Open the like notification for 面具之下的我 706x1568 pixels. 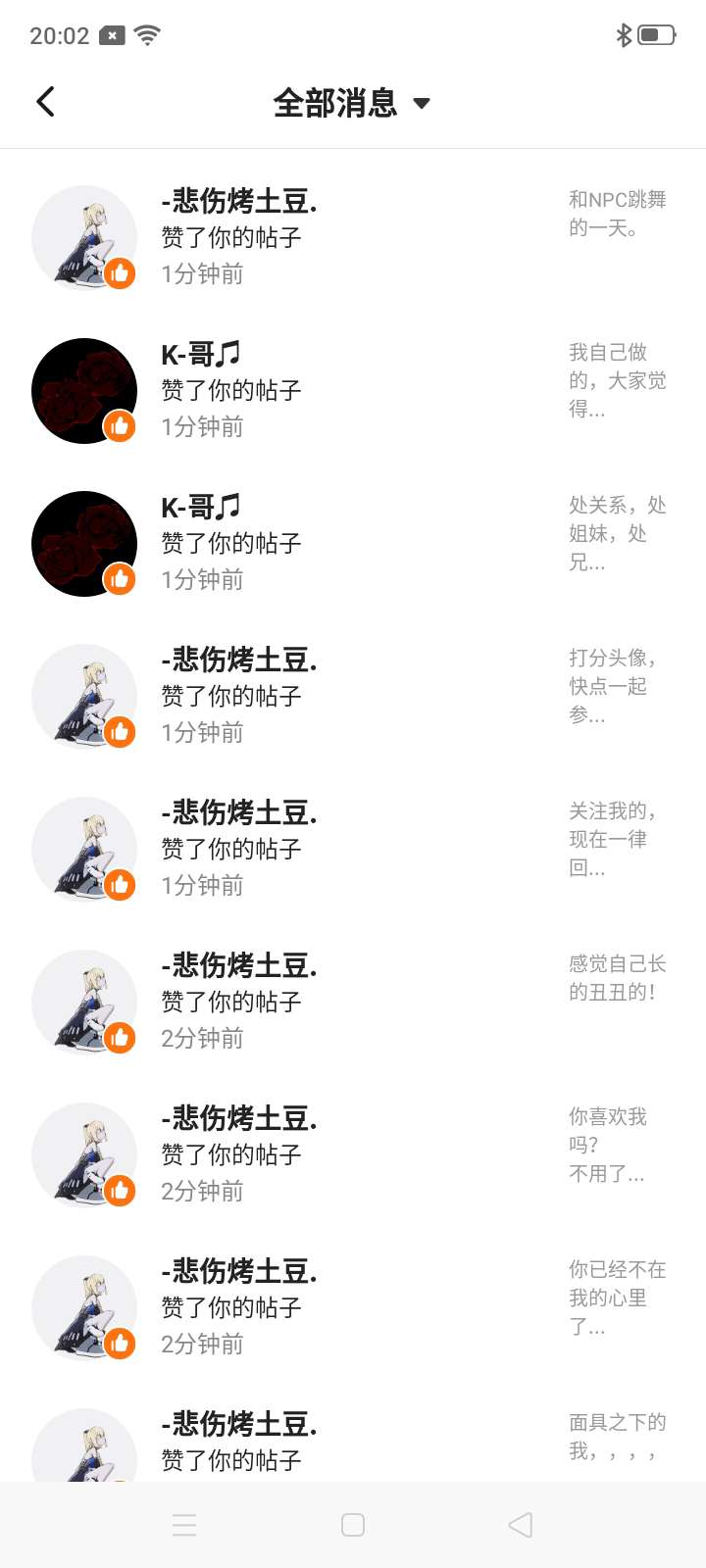[x=353, y=1443]
